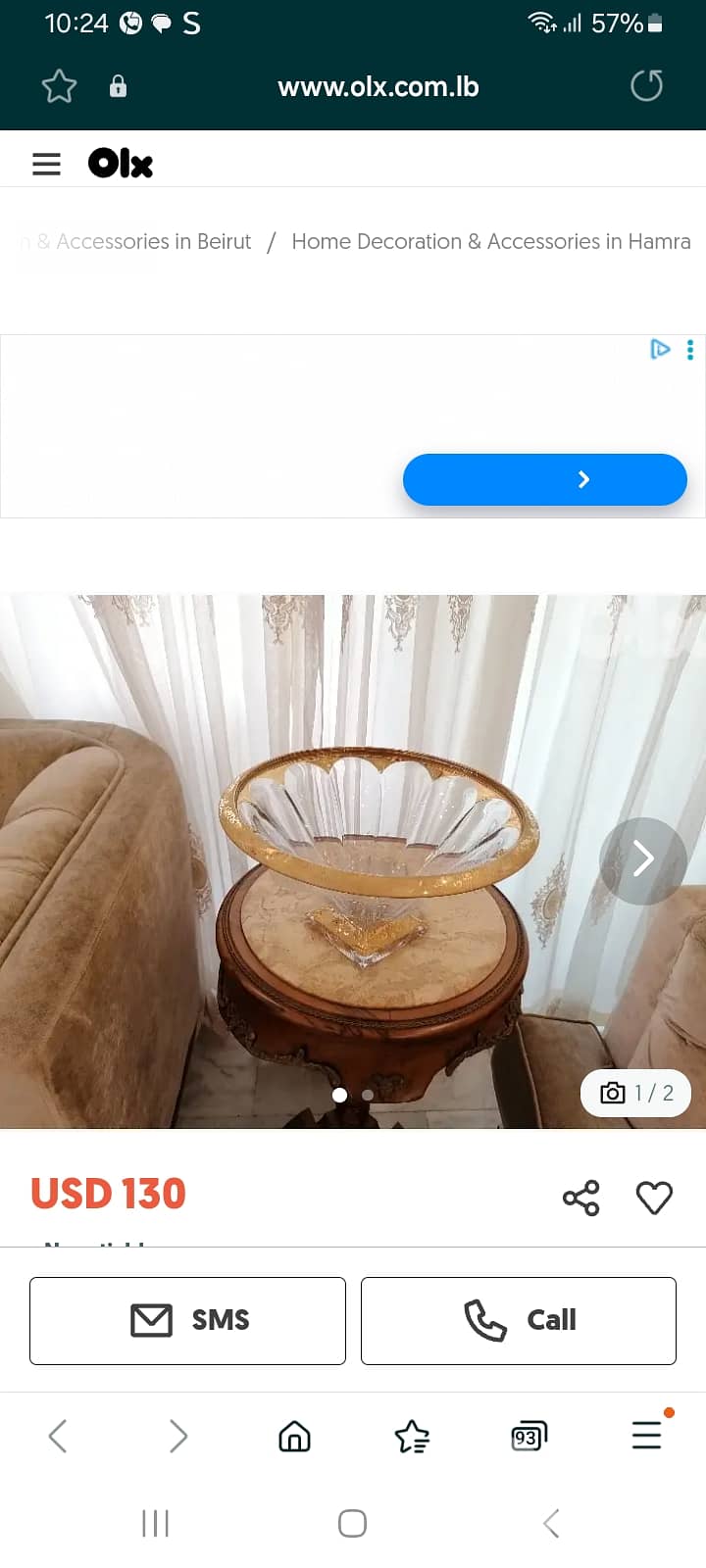This screenshot has width=706, height=1568.
Task: Show the next listing photo
Action: (642, 859)
